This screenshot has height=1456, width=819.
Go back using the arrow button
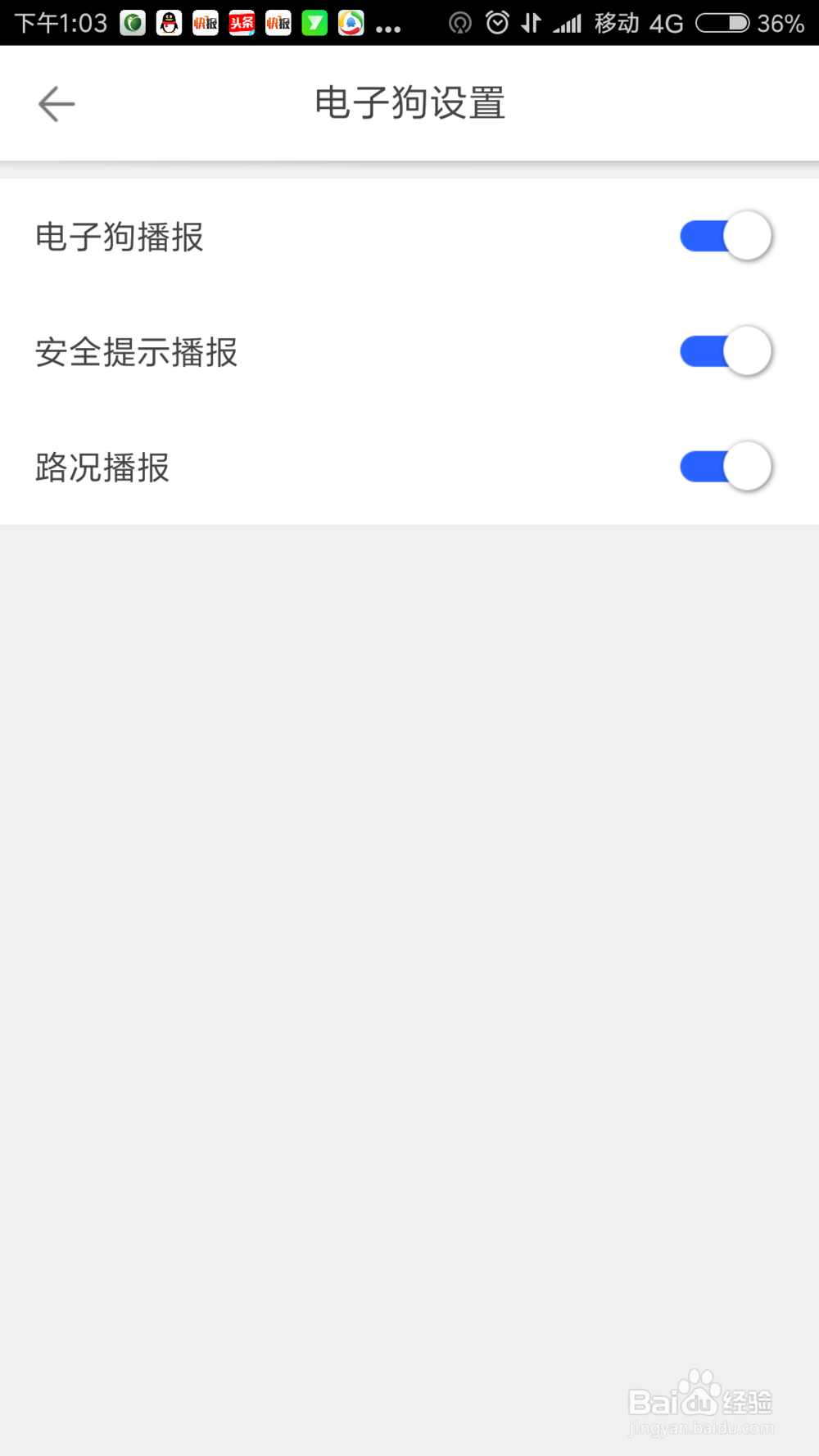[x=56, y=104]
